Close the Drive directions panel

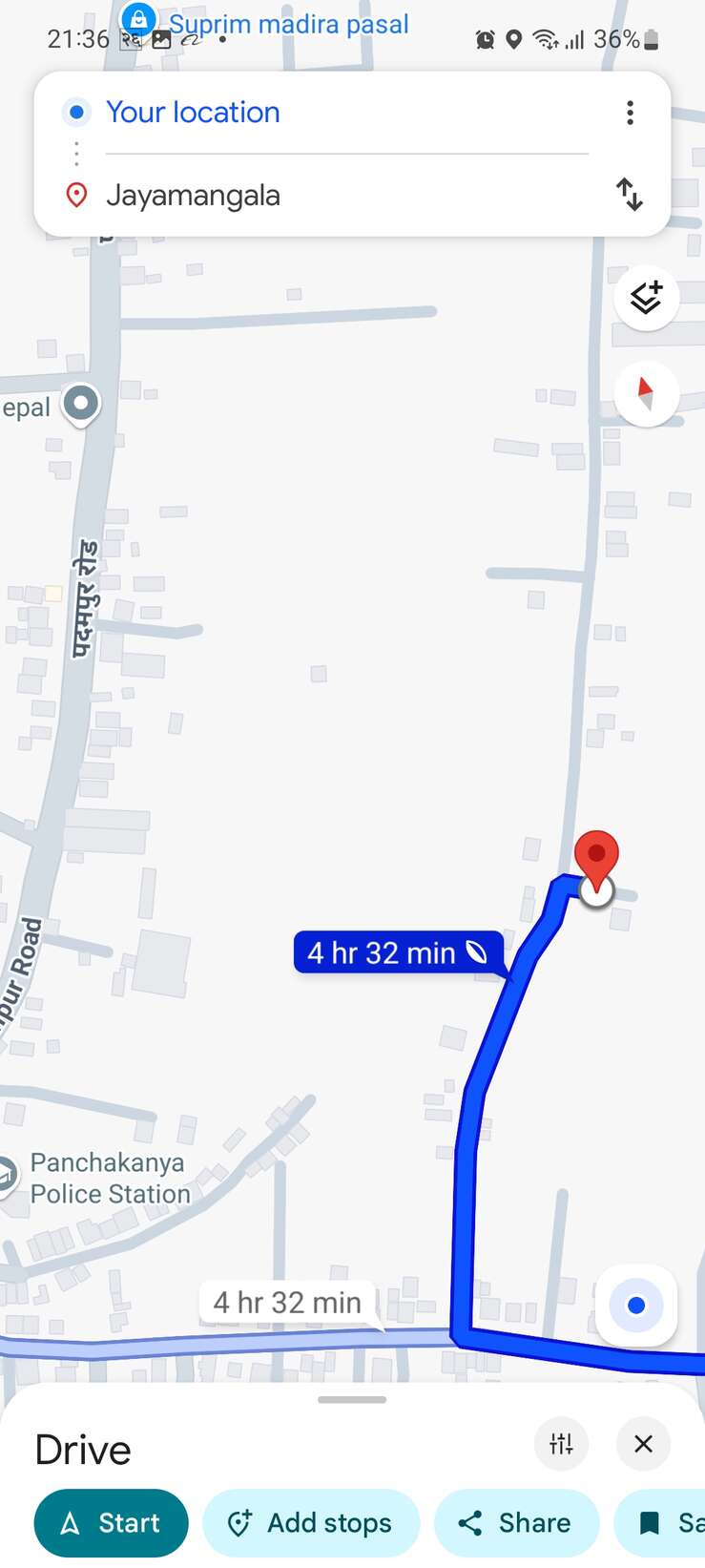coord(644,1444)
